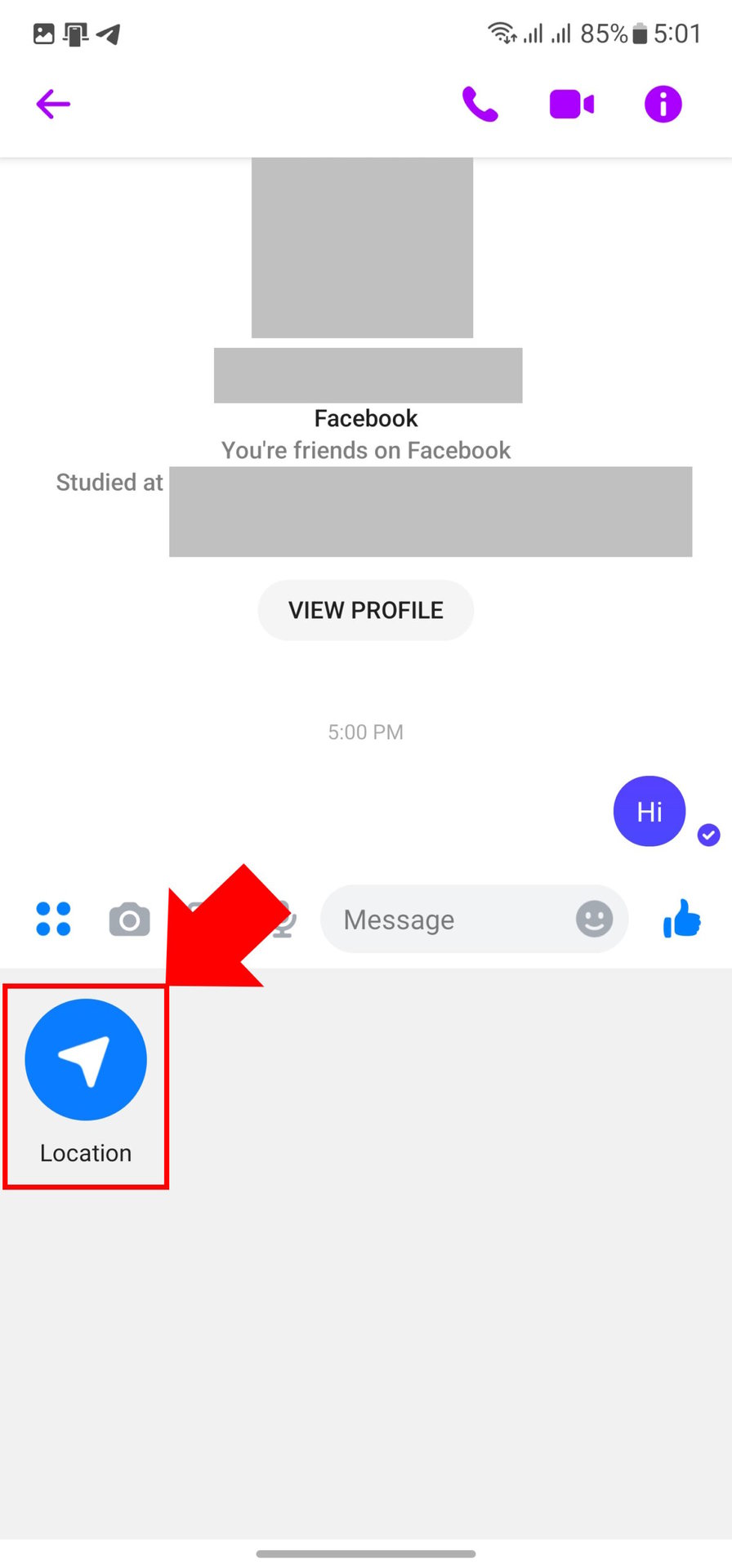732x1568 pixels.
Task: Open conversation info
Action: pos(663,104)
